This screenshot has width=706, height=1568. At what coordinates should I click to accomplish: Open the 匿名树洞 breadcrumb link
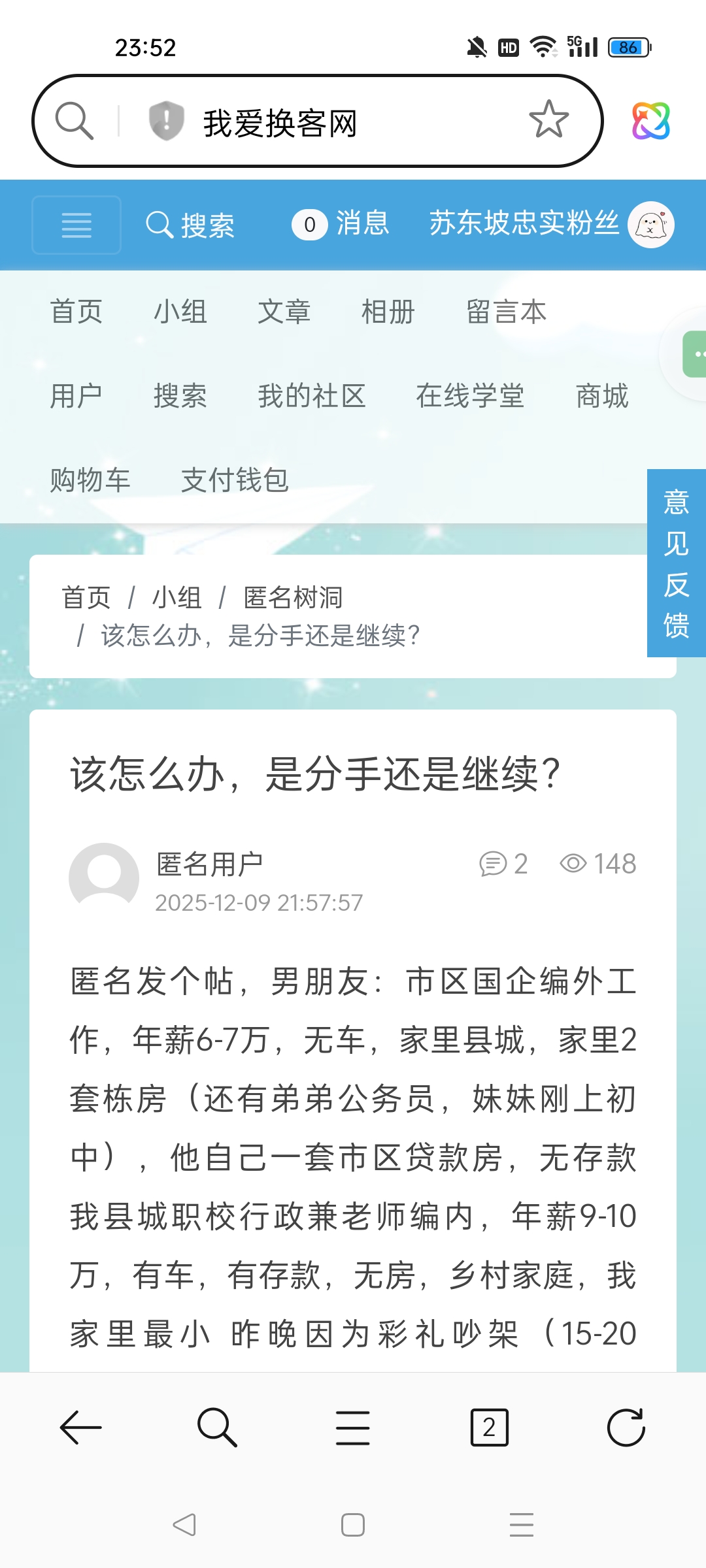tap(293, 597)
